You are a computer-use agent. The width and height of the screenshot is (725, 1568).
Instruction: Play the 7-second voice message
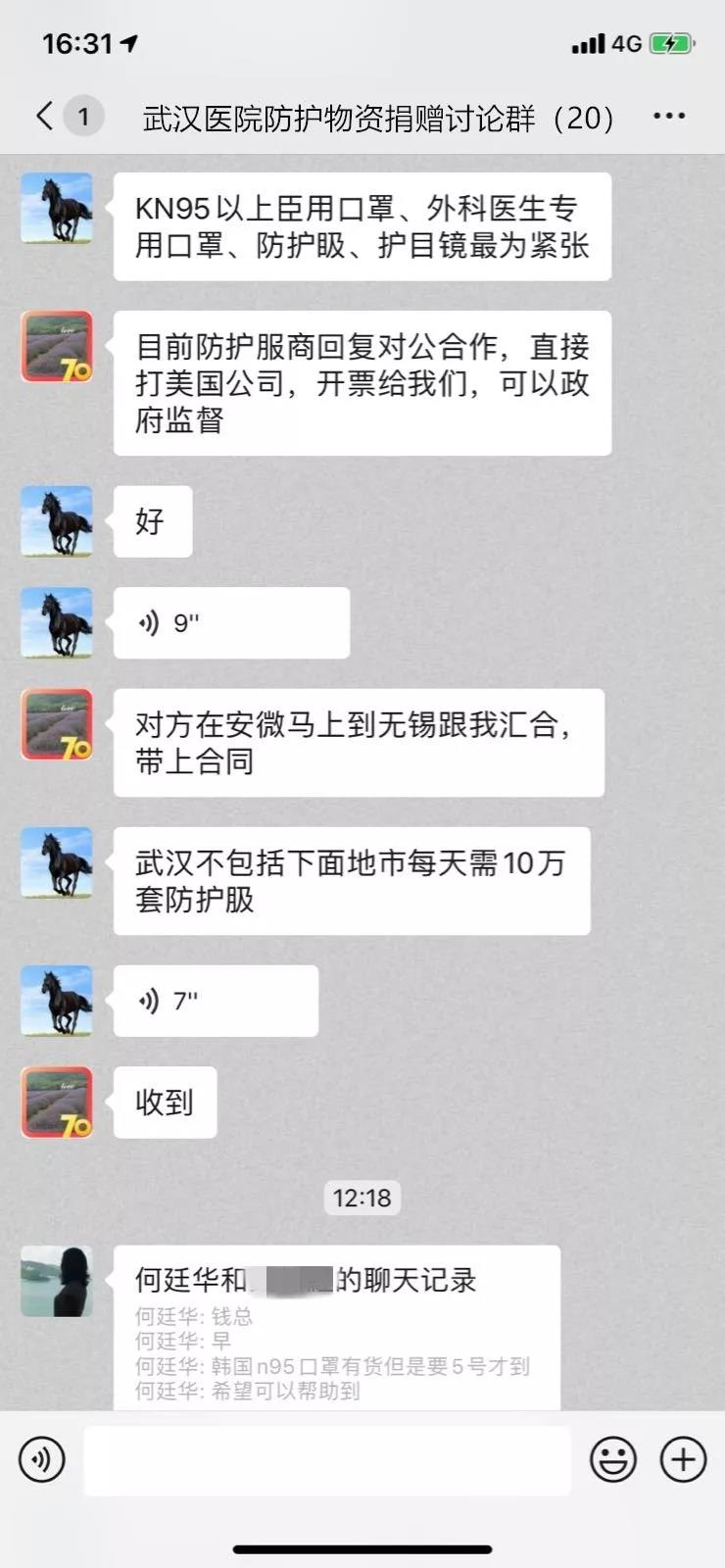[x=216, y=1001]
